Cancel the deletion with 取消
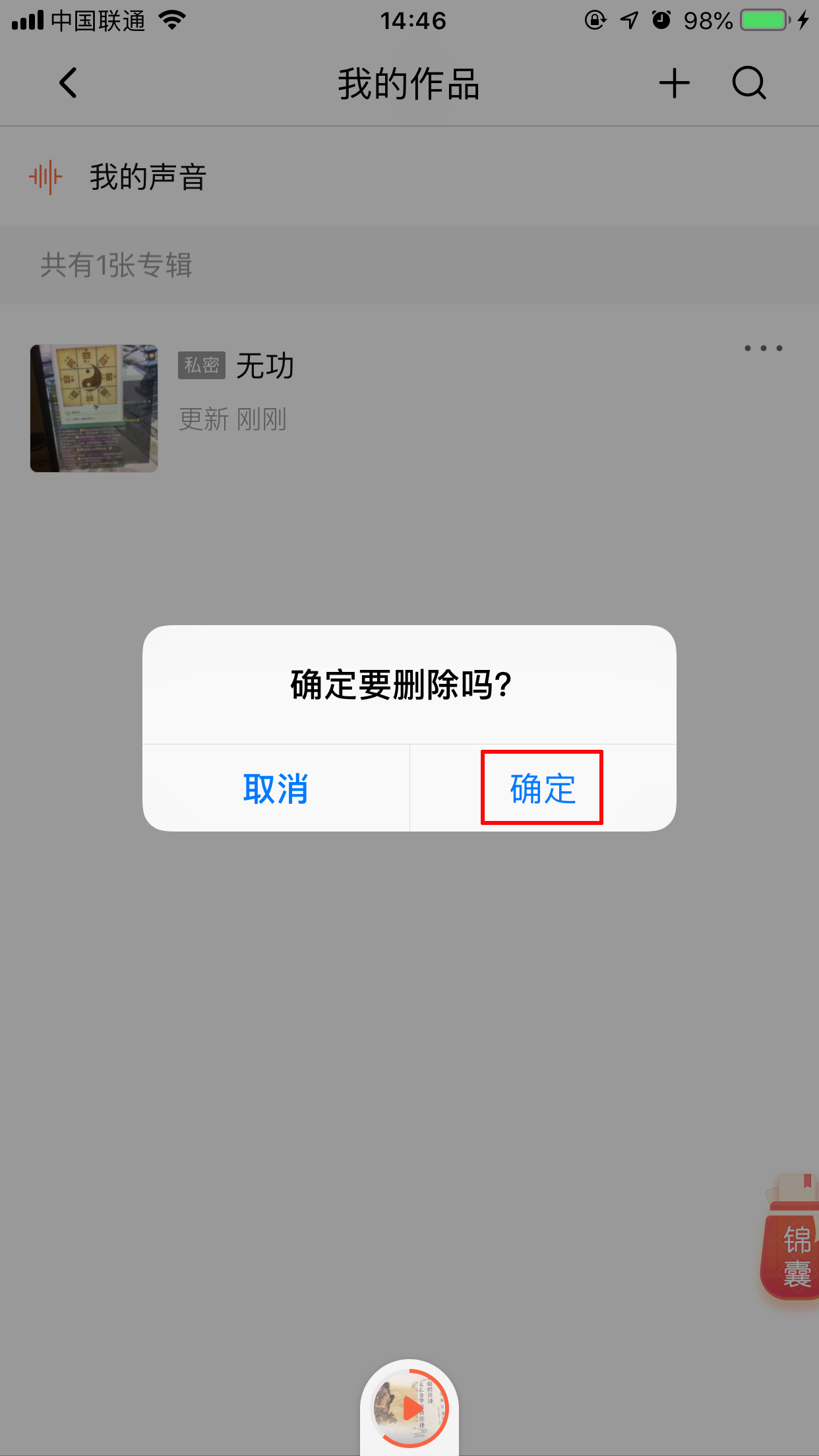 pos(275,789)
